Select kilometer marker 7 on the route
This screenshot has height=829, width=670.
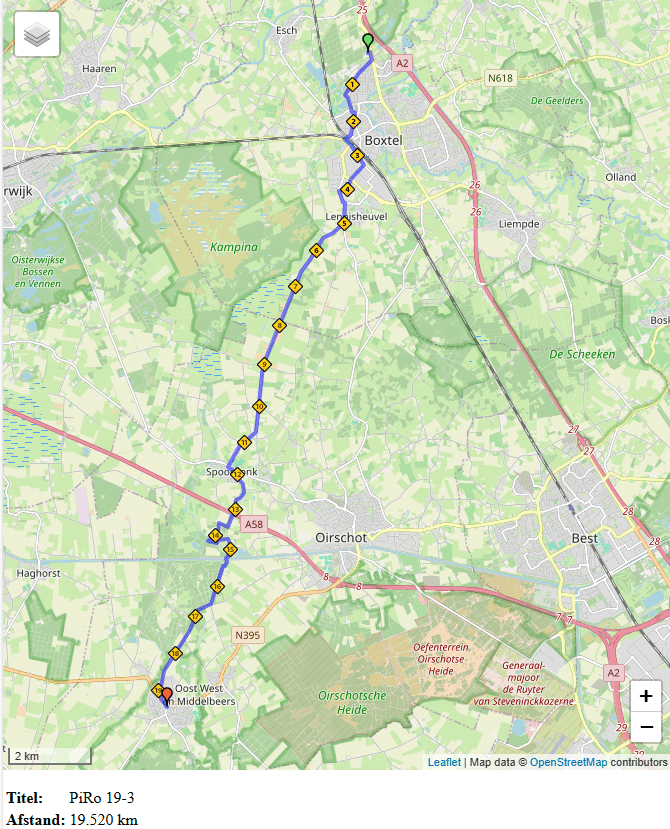tap(295, 287)
